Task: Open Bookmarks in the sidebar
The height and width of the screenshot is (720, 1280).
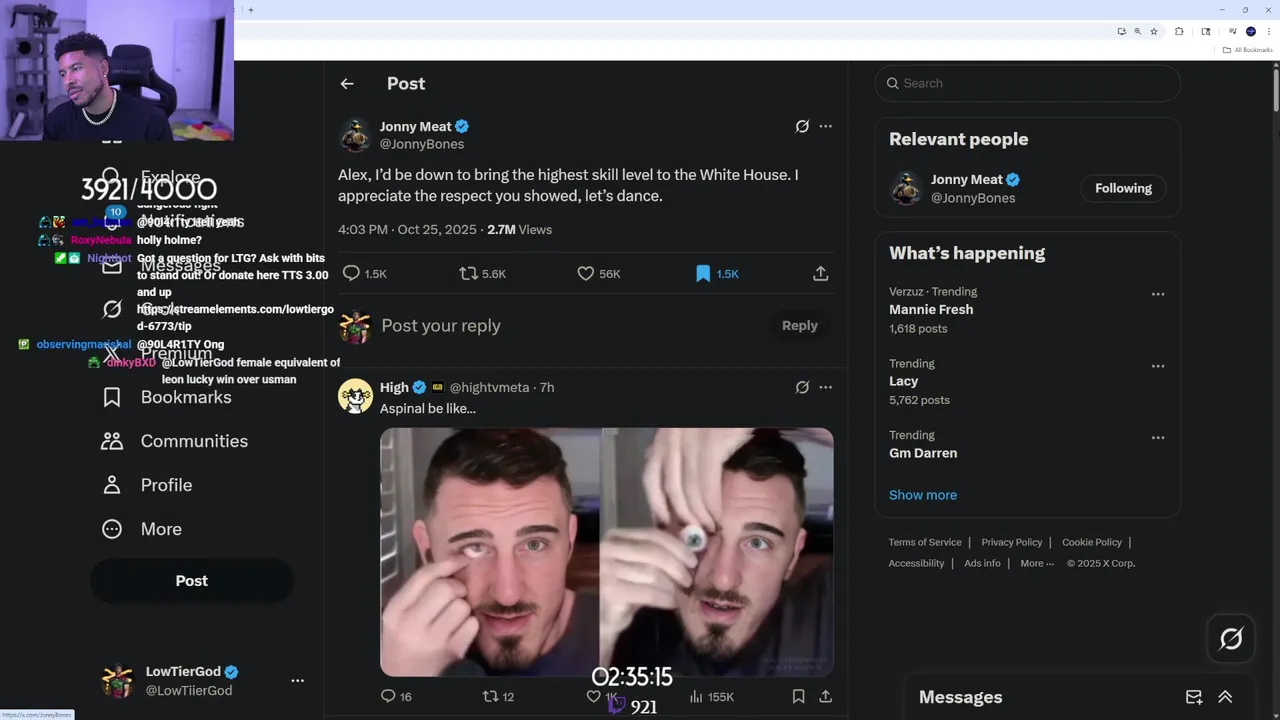Action: coord(185,397)
